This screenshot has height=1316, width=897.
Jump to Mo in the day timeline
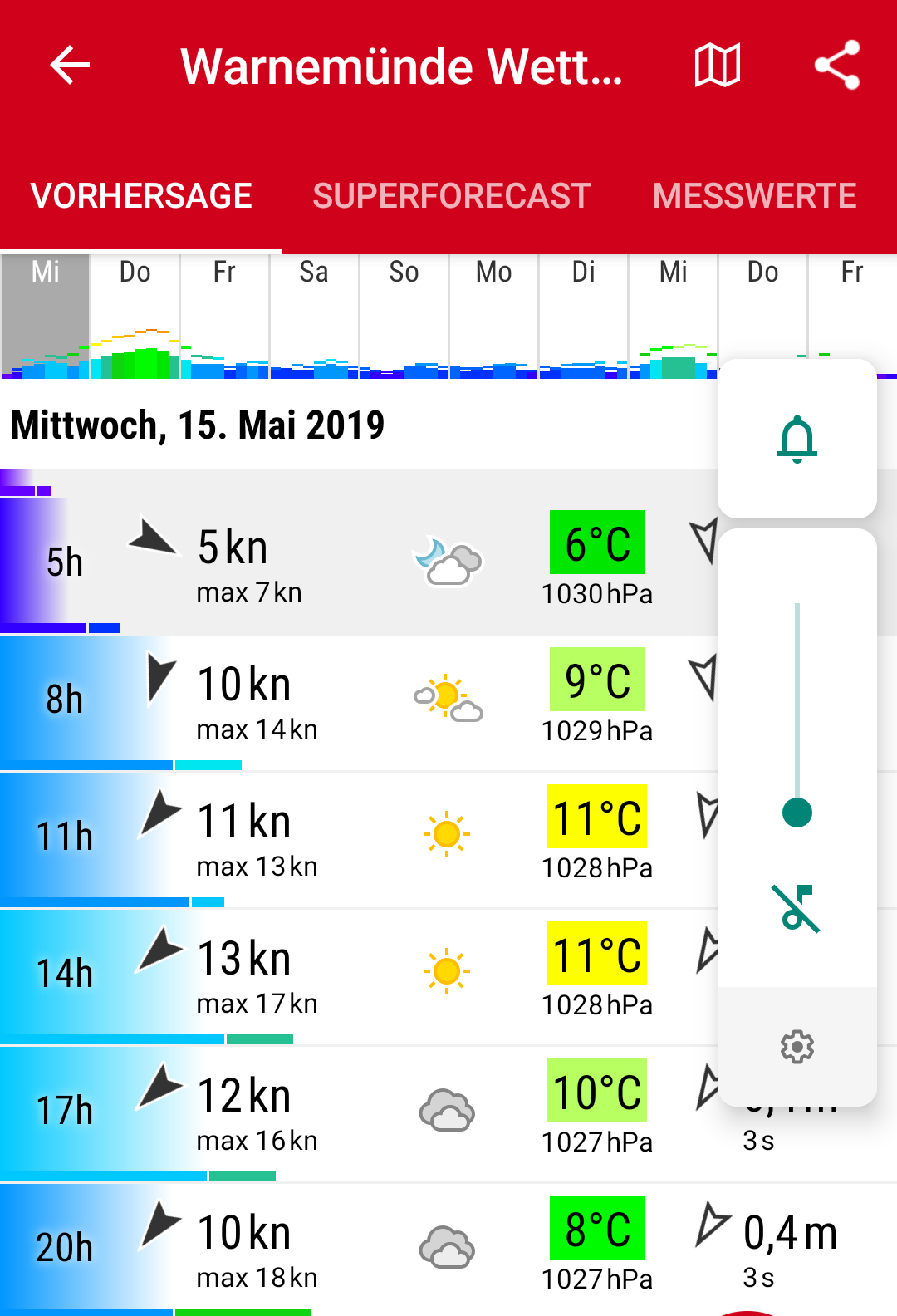click(x=494, y=316)
